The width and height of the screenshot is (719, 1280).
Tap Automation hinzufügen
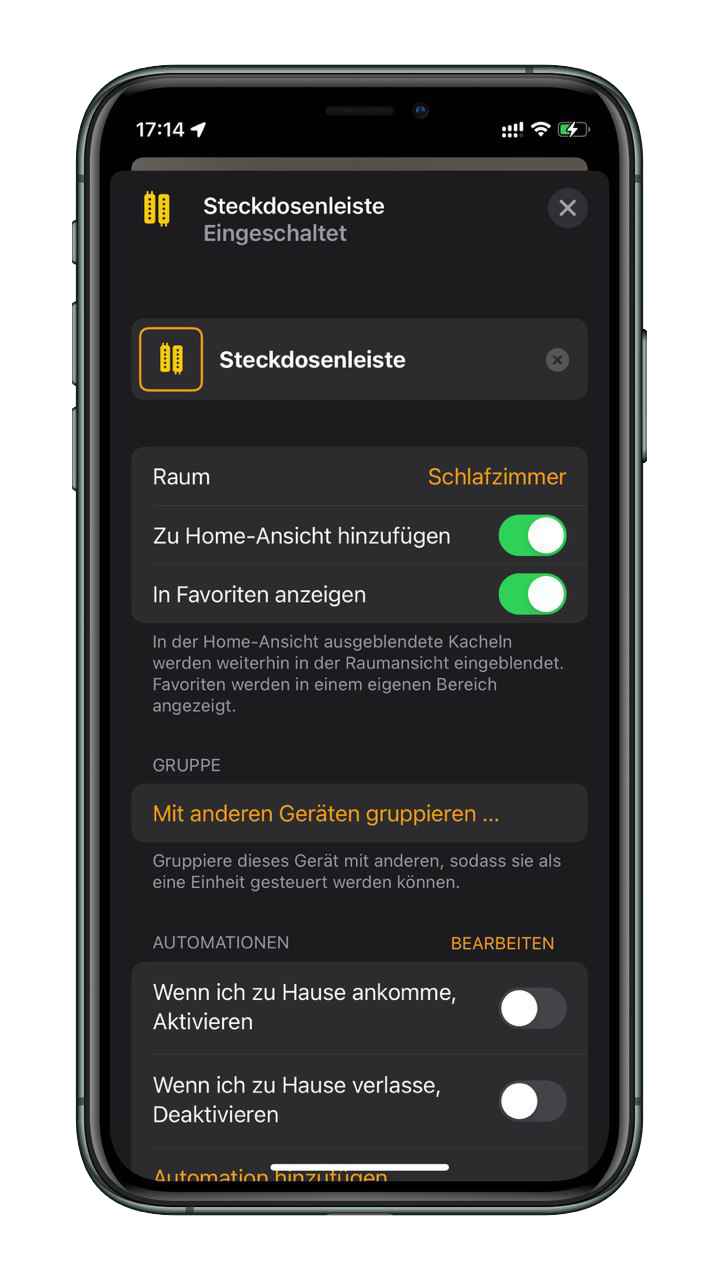[x=270, y=1177]
